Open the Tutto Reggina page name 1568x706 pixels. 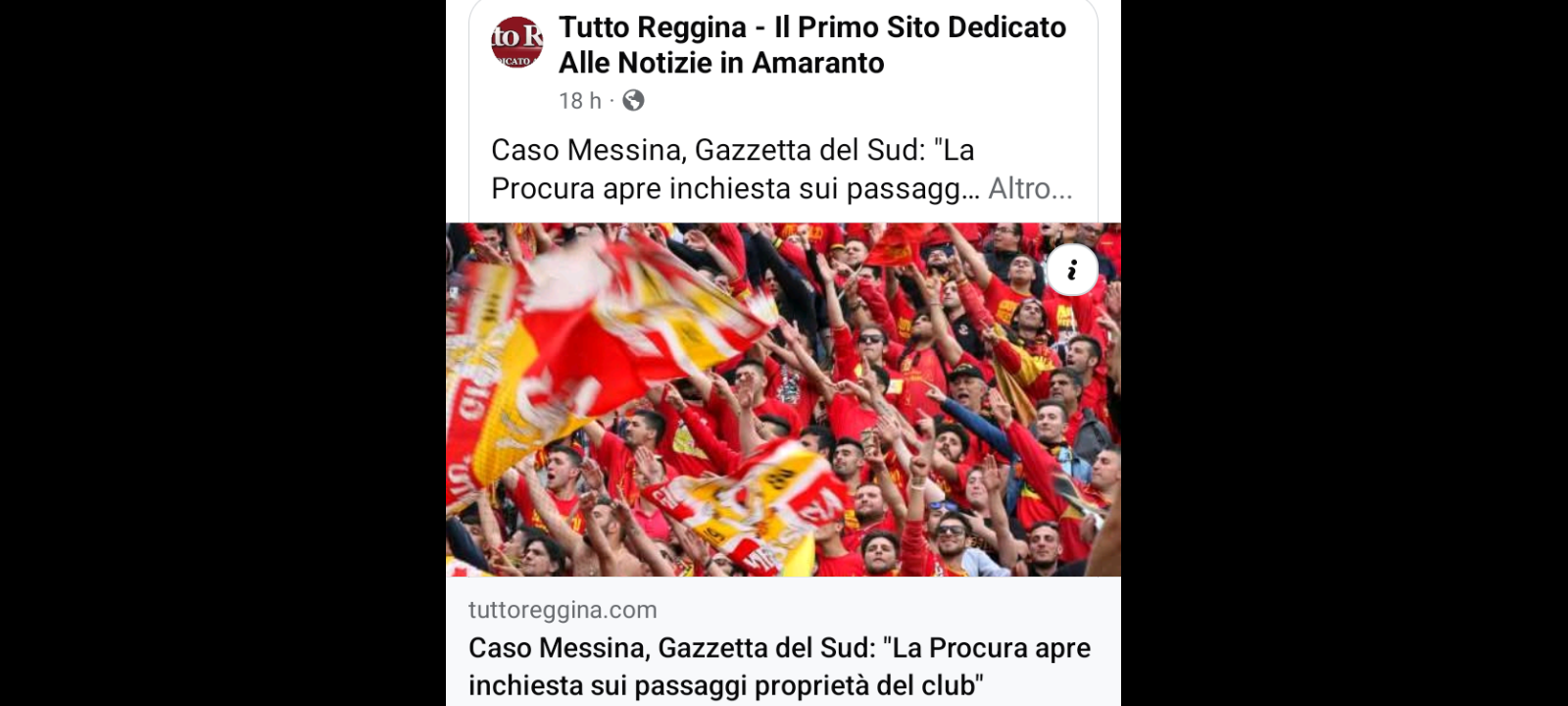click(811, 45)
